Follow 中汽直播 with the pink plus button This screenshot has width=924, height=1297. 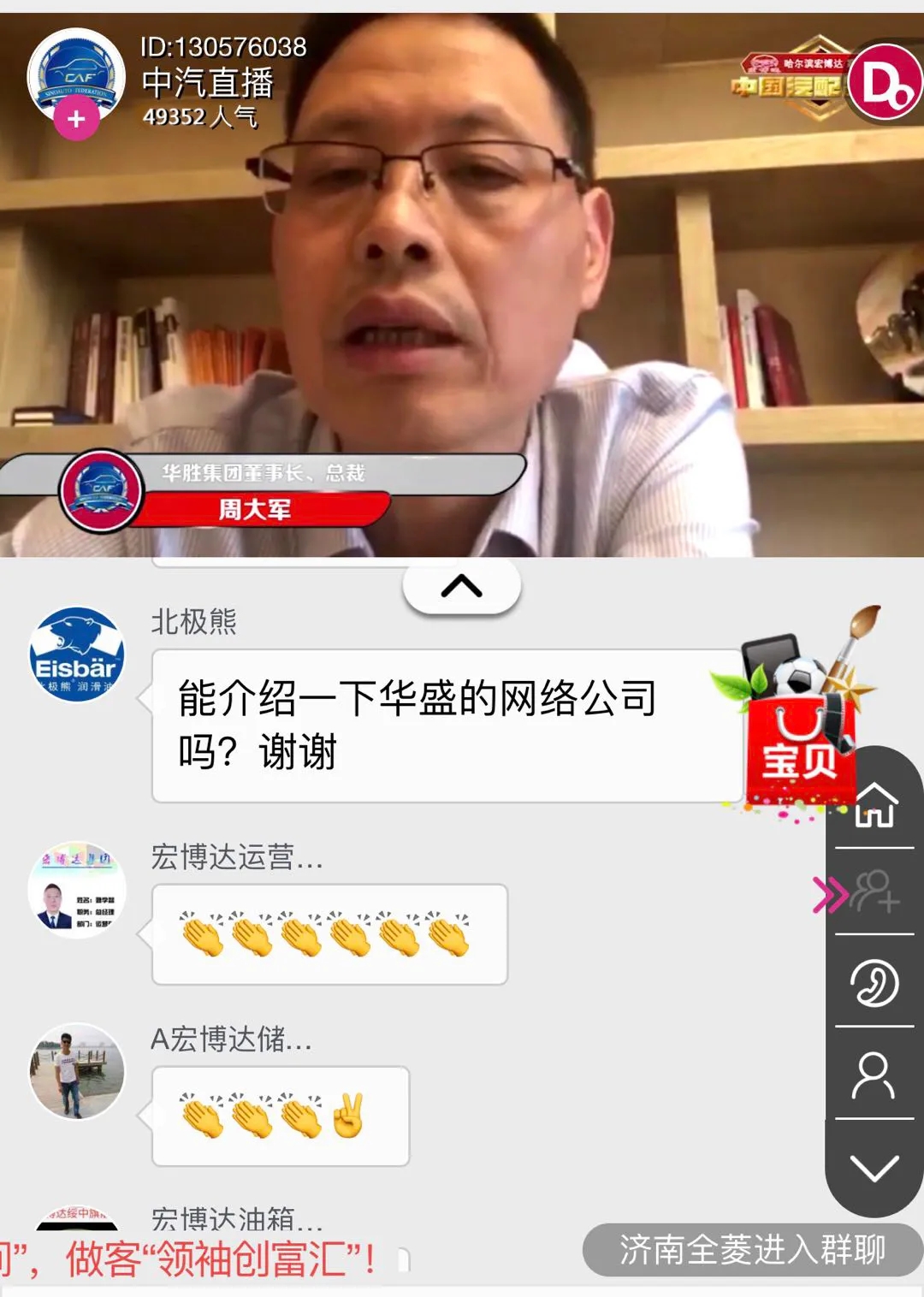point(76,119)
